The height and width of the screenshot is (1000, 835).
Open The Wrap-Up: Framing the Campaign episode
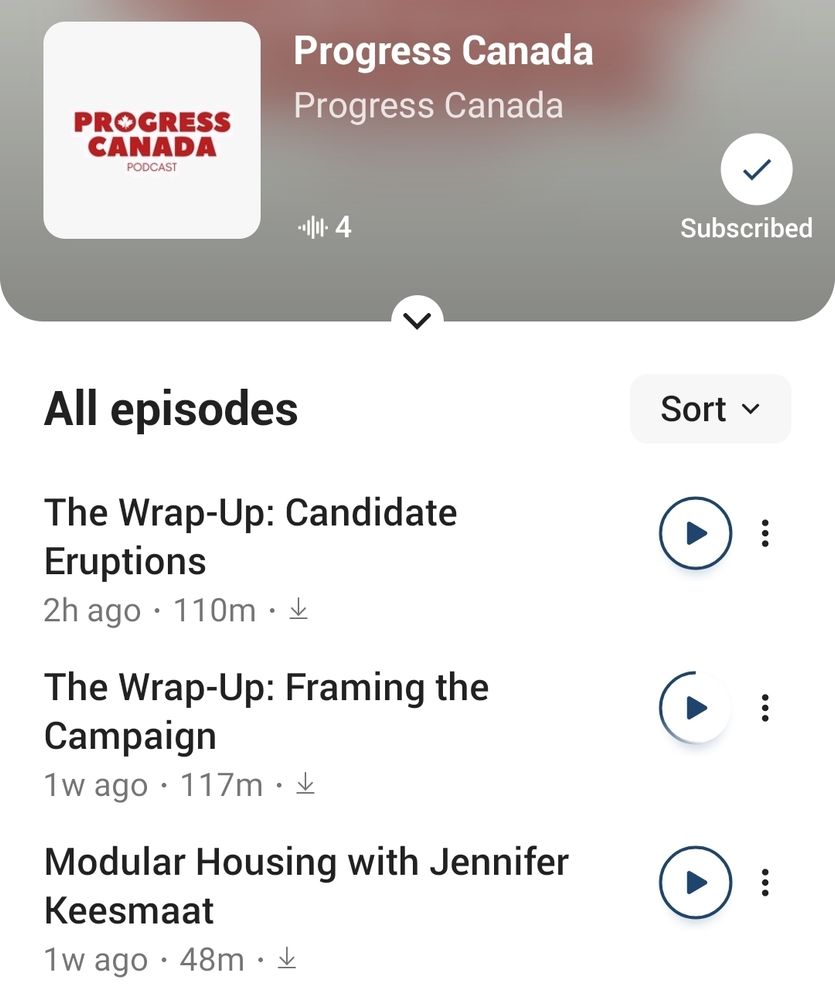click(x=266, y=711)
